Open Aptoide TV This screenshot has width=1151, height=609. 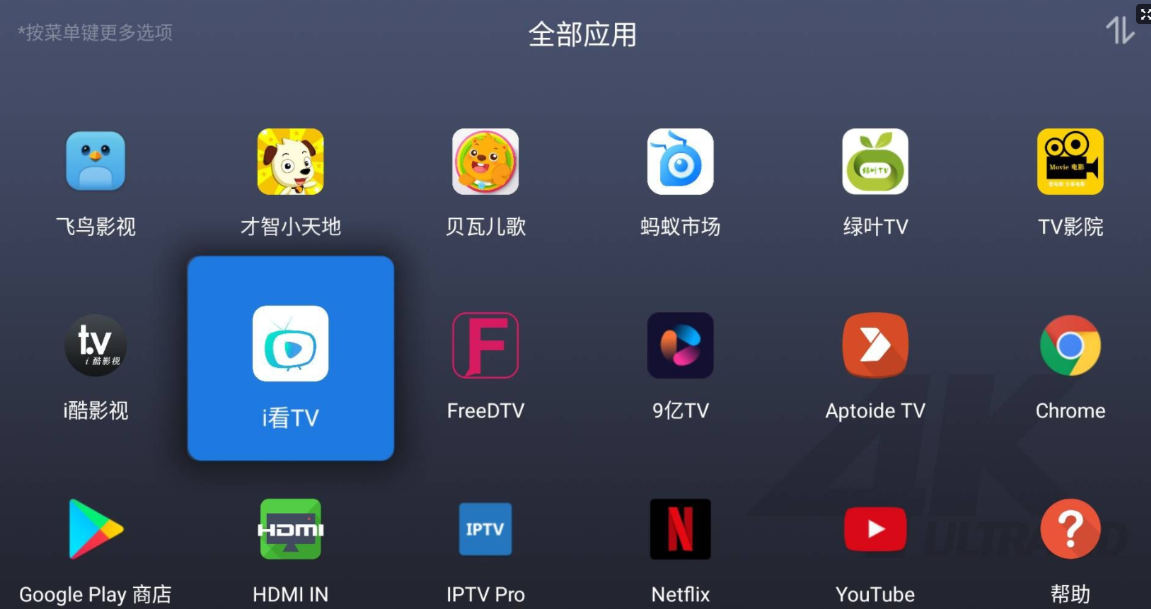pyautogui.click(x=875, y=346)
